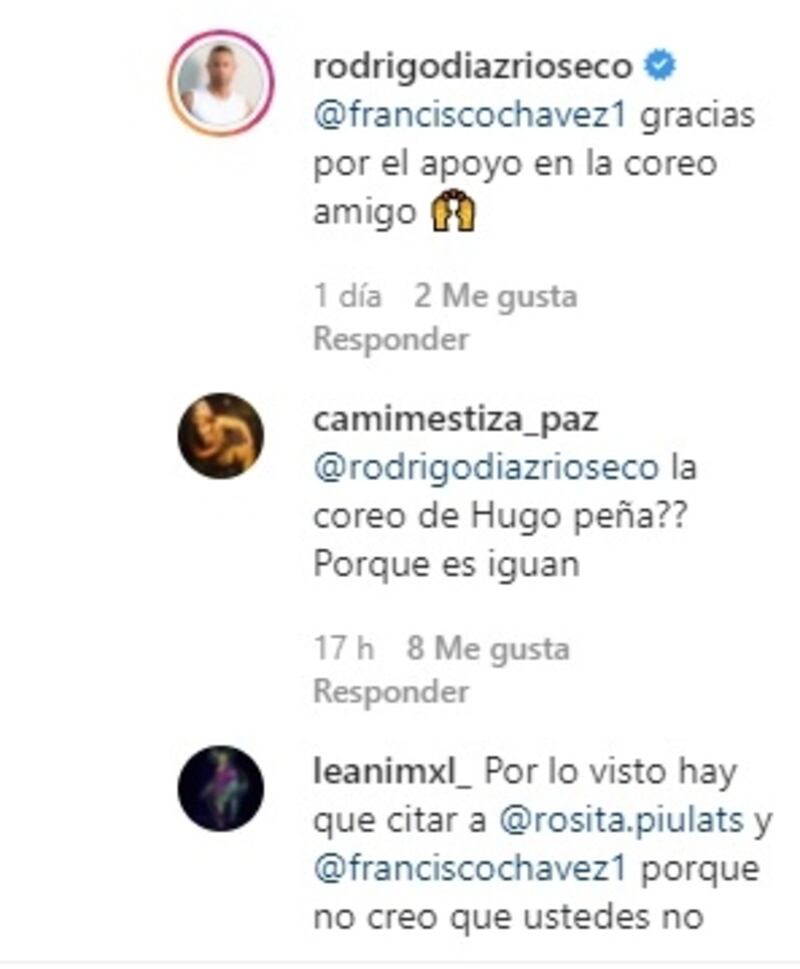View the 8 likes on camimestiza_paz's comment
The image size is (800, 969).
pyautogui.click(x=488, y=649)
